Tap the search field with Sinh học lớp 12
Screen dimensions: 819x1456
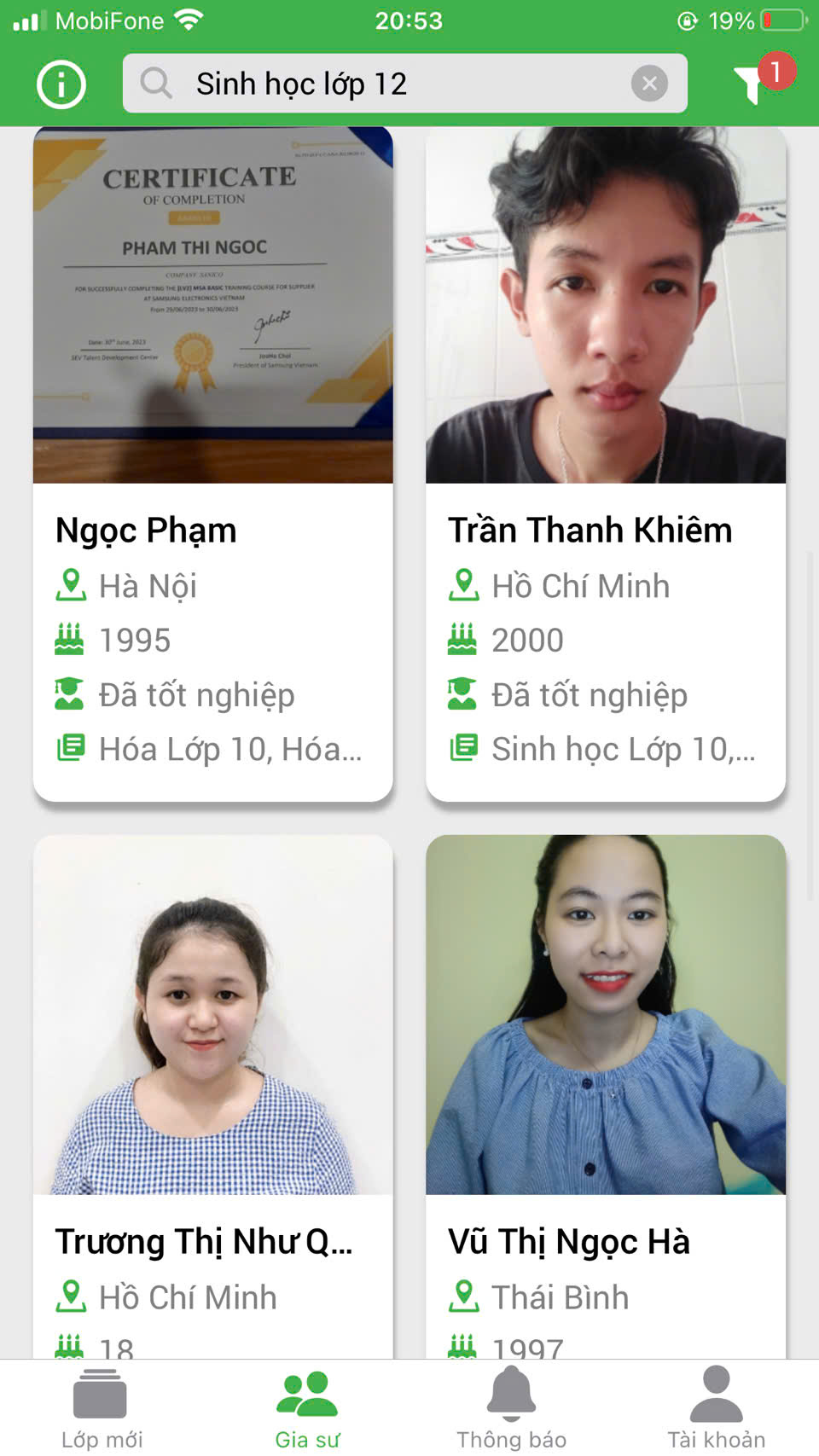(384, 84)
